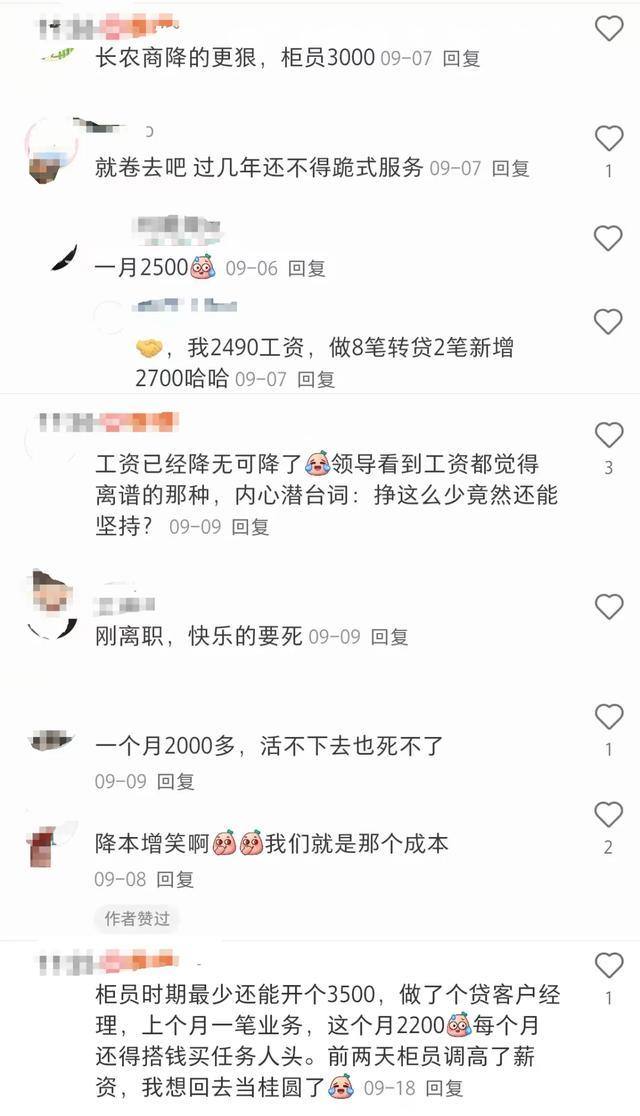The image size is (640, 1116).
Task: Like the 降本增笑 comment
Action: 609,814
